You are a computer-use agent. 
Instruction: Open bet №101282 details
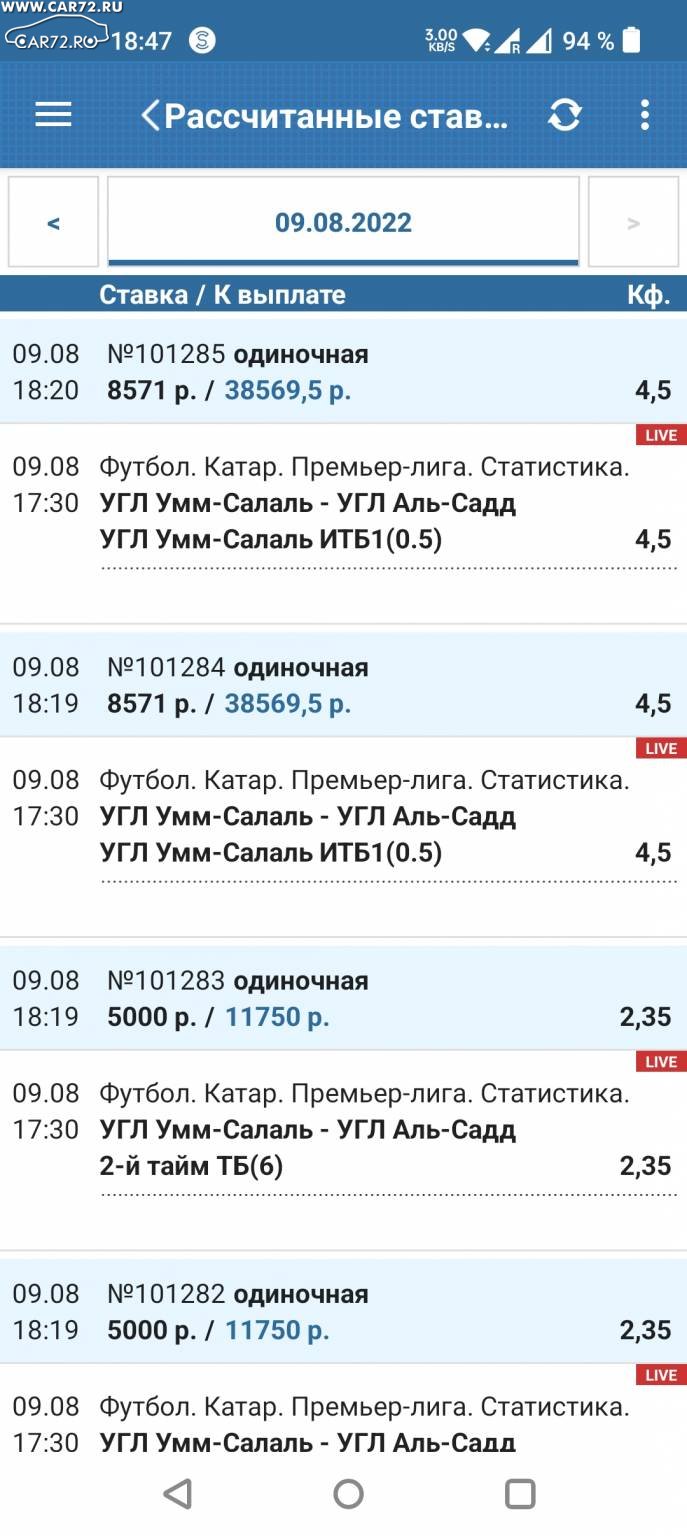(x=343, y=1311)
